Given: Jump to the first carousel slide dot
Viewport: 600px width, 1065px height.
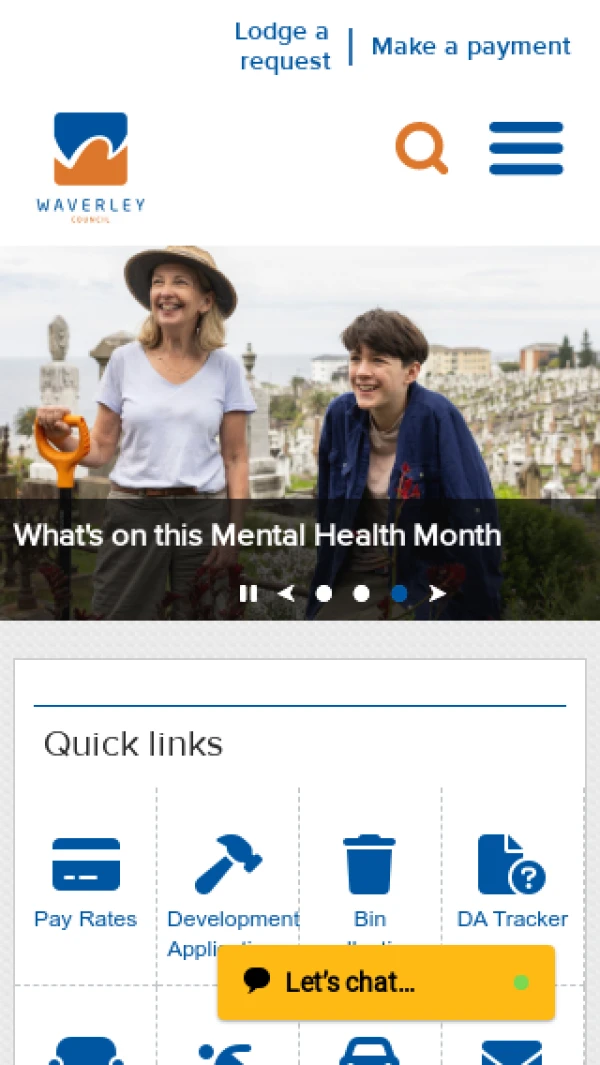Looking at the screenshot, I should [324, 593].
